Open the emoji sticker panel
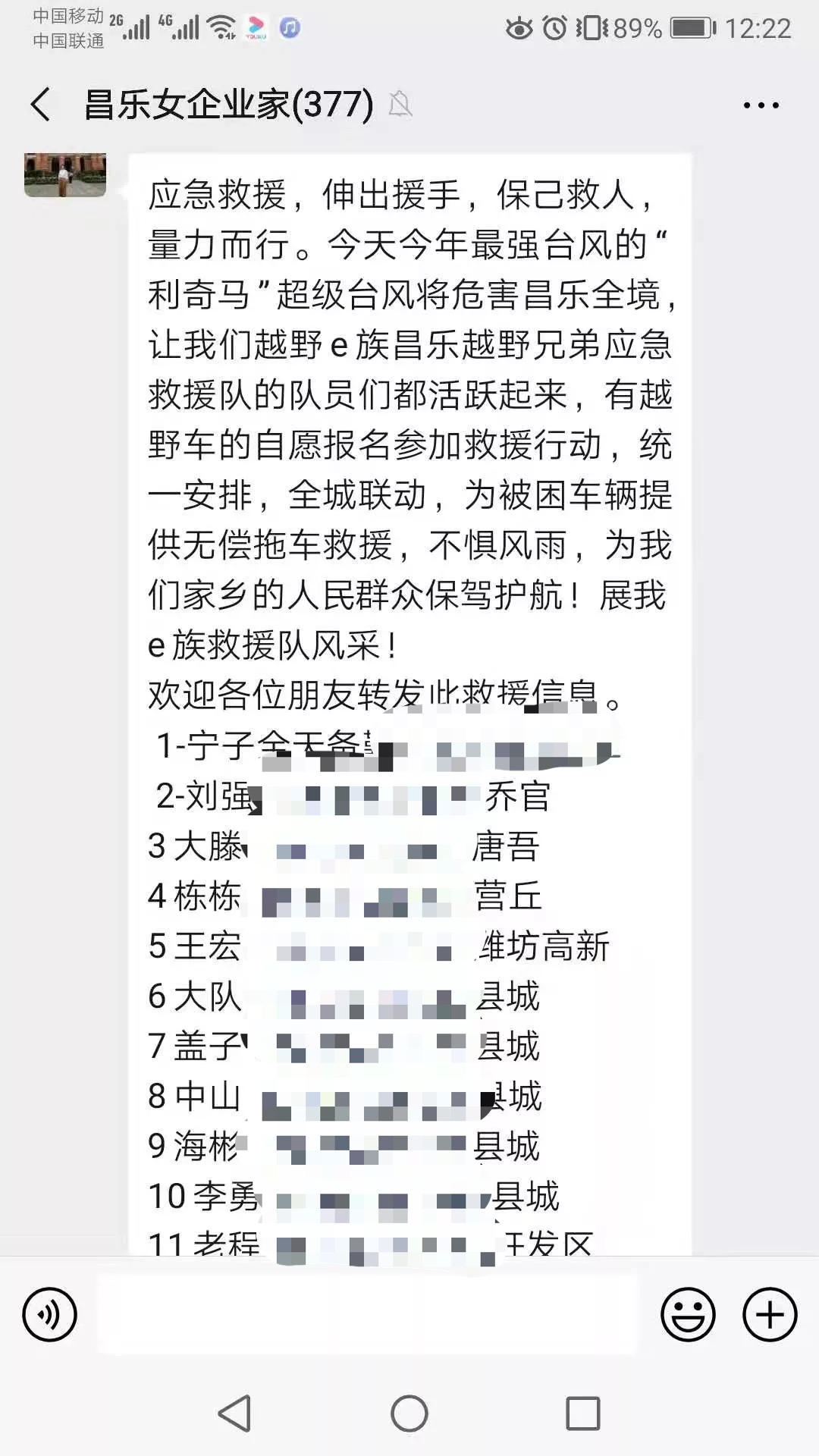819x1456 pixels. pos(688,1314)
